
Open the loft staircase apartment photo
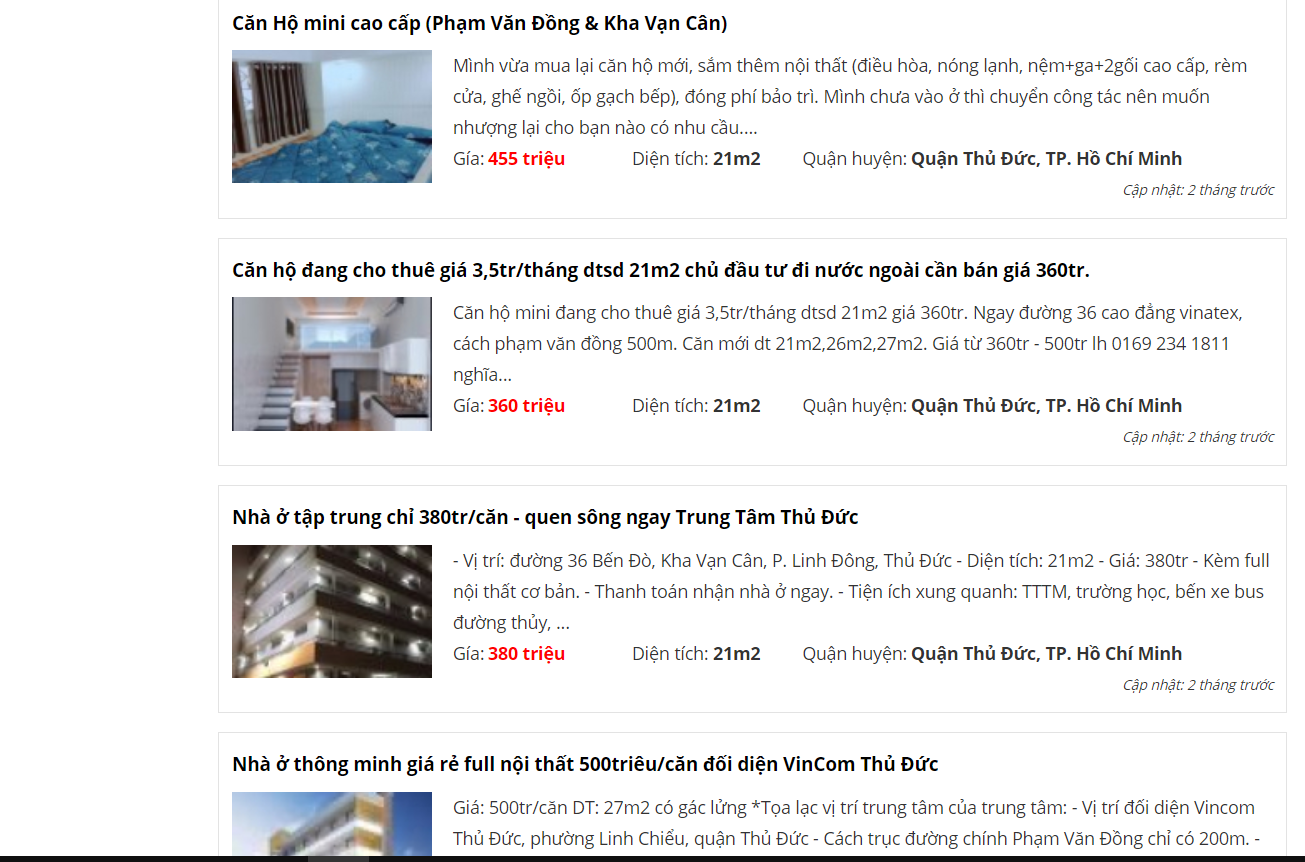point(332,364)
